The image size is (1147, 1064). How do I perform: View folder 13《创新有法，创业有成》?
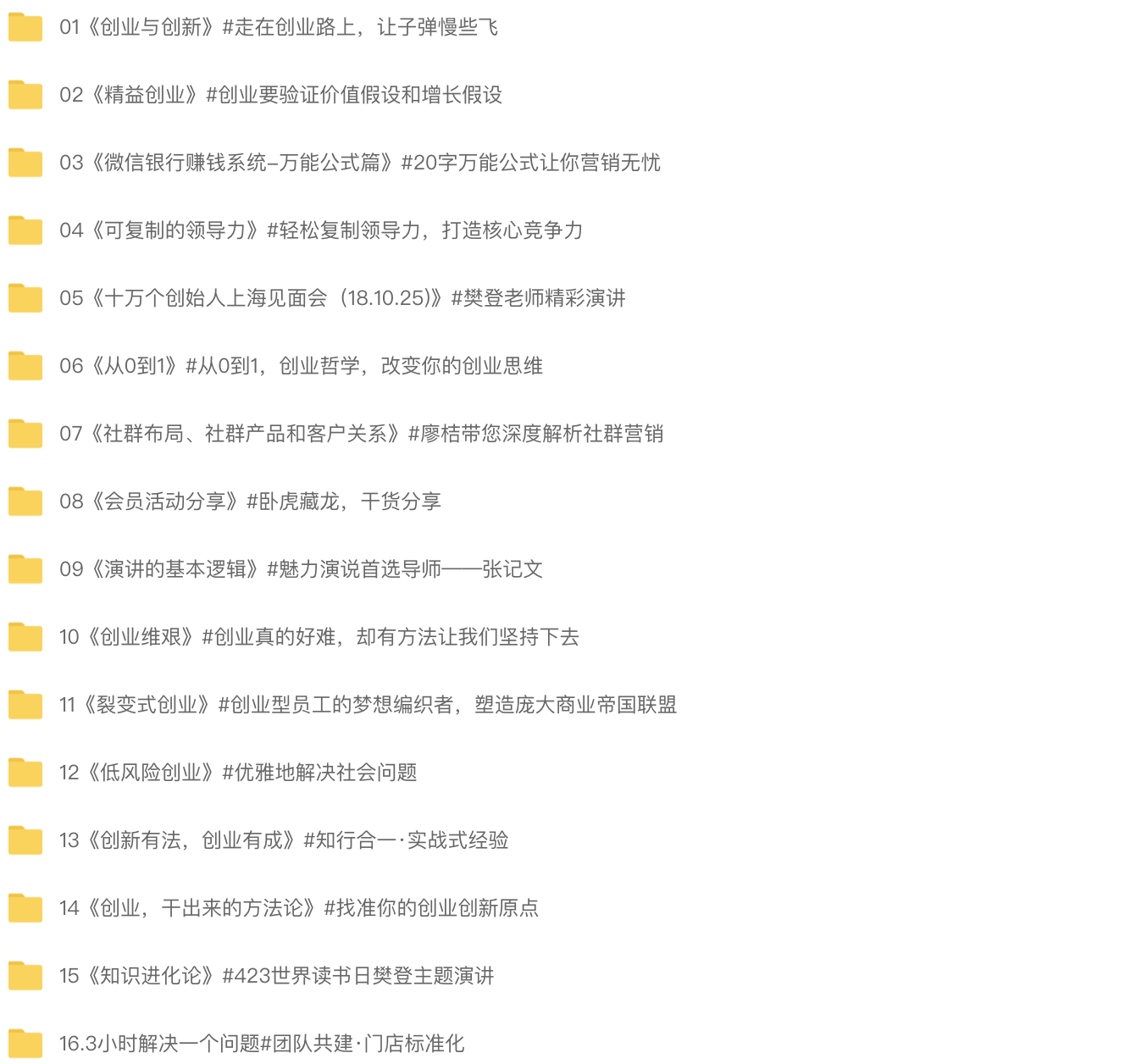(283, 840)
